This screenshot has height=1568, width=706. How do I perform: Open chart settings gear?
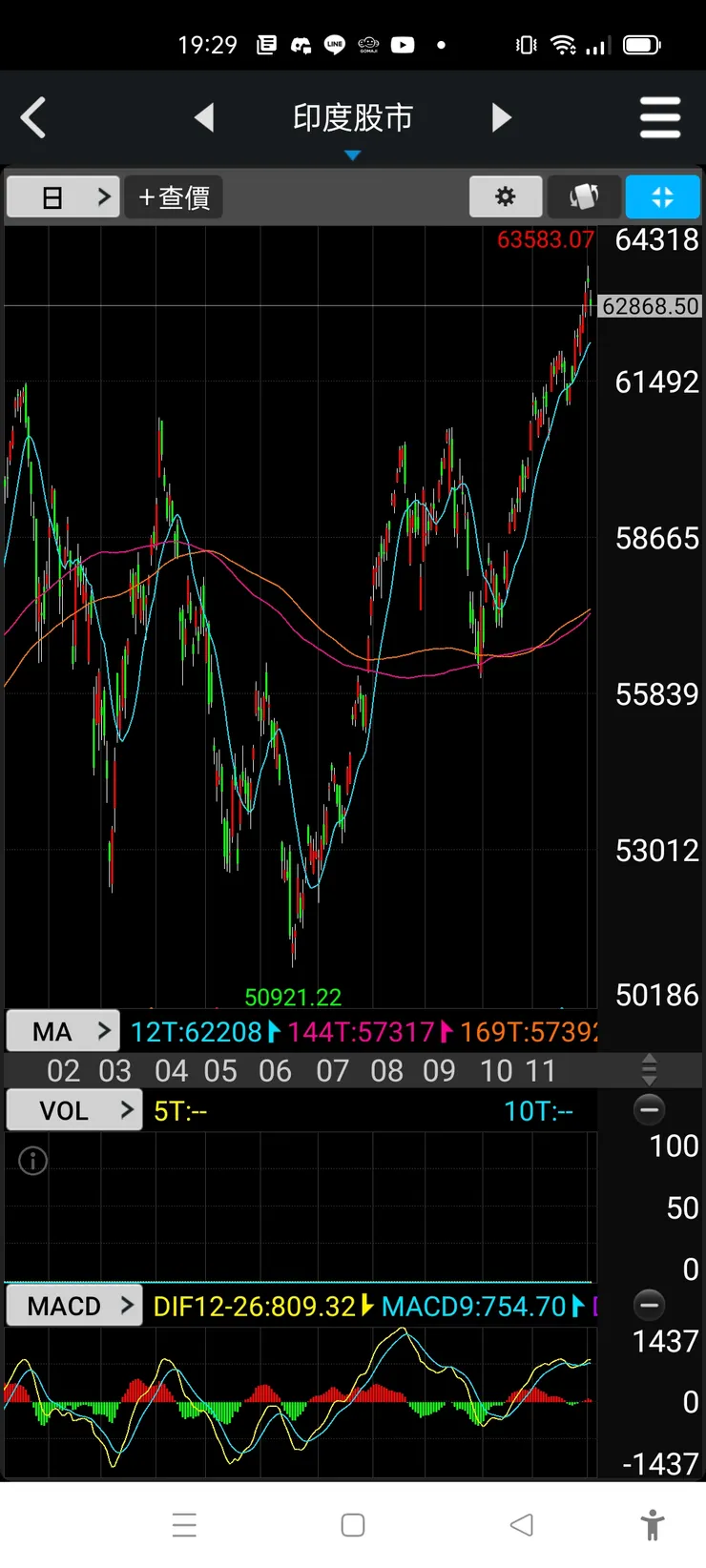(x=506, y=197)
